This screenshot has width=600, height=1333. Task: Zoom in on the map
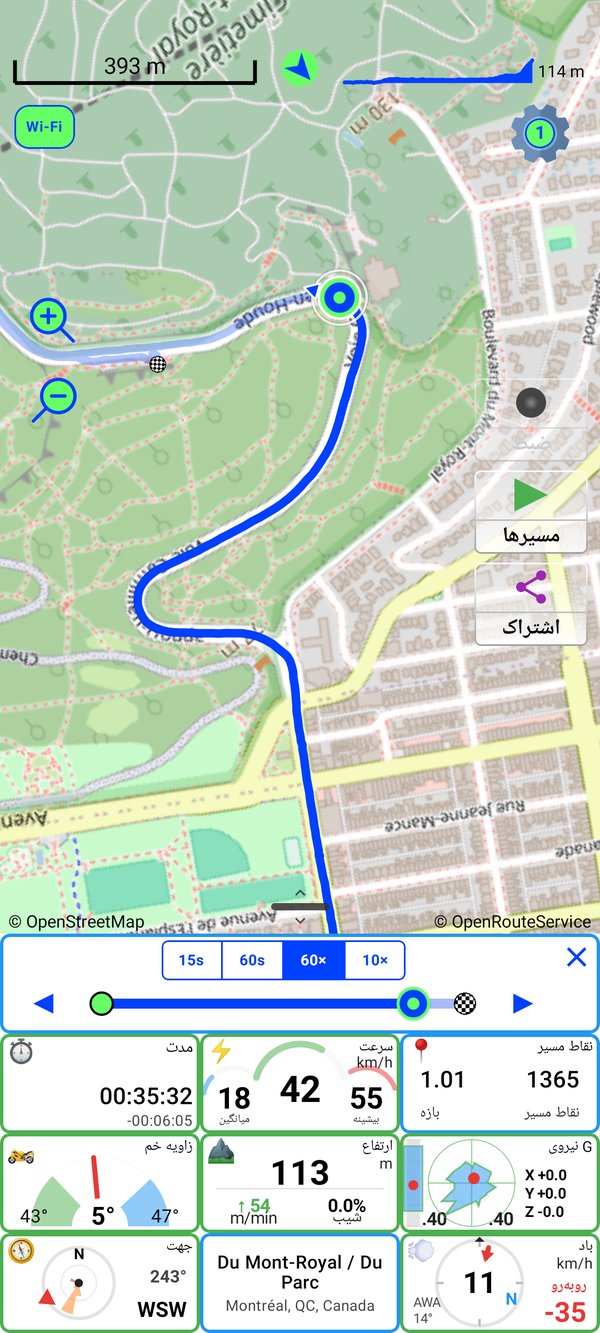(x=50, y=319)
